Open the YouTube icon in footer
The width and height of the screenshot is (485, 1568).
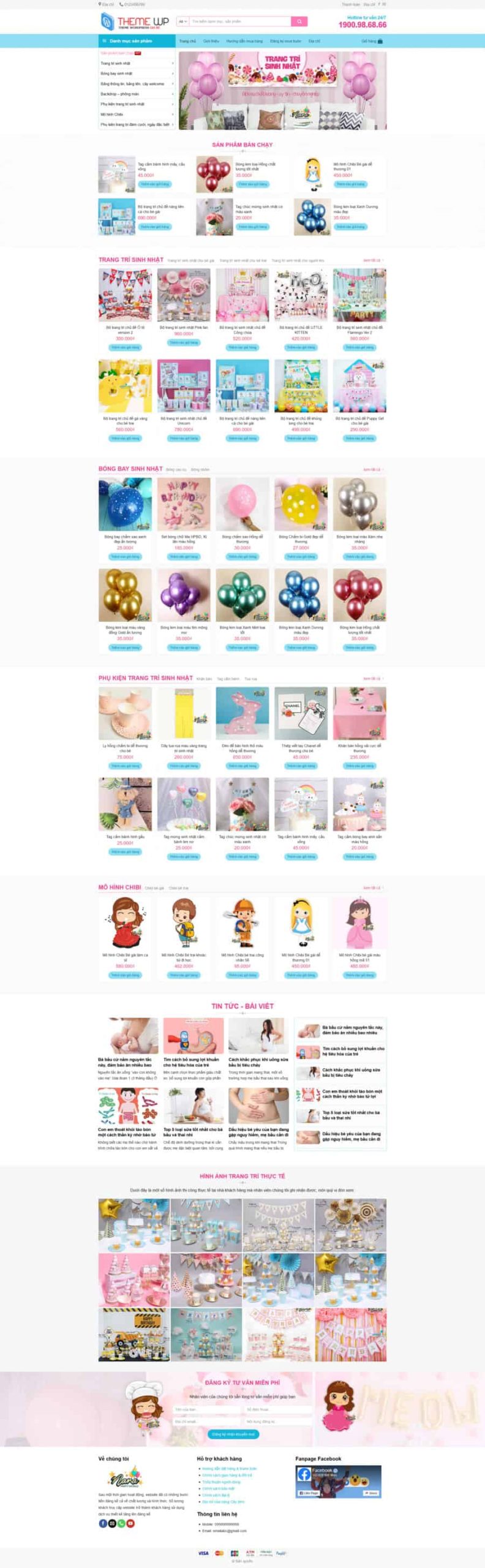130,1523
